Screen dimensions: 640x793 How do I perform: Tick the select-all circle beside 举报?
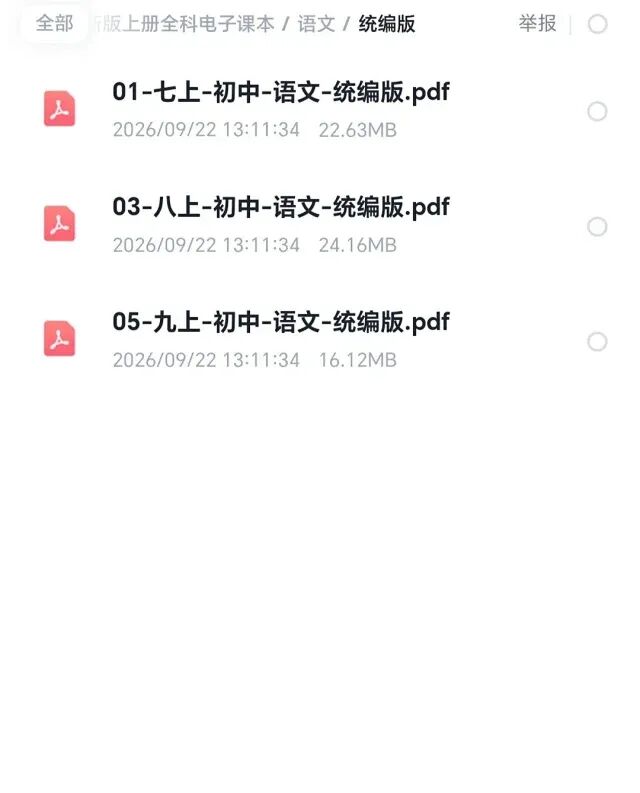click(x=597, y=24)
